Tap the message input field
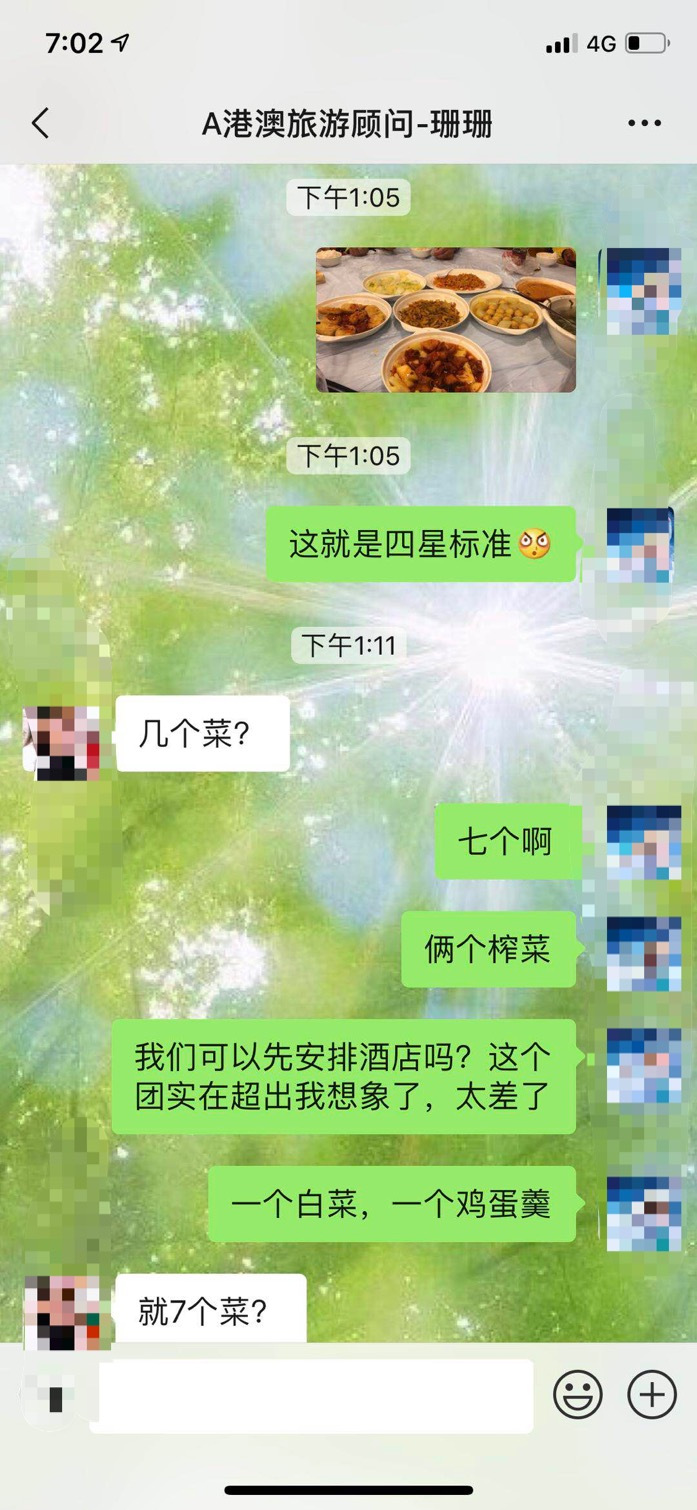The width and height of the screenshot is (697, 1510). [x=312, y=1396]
